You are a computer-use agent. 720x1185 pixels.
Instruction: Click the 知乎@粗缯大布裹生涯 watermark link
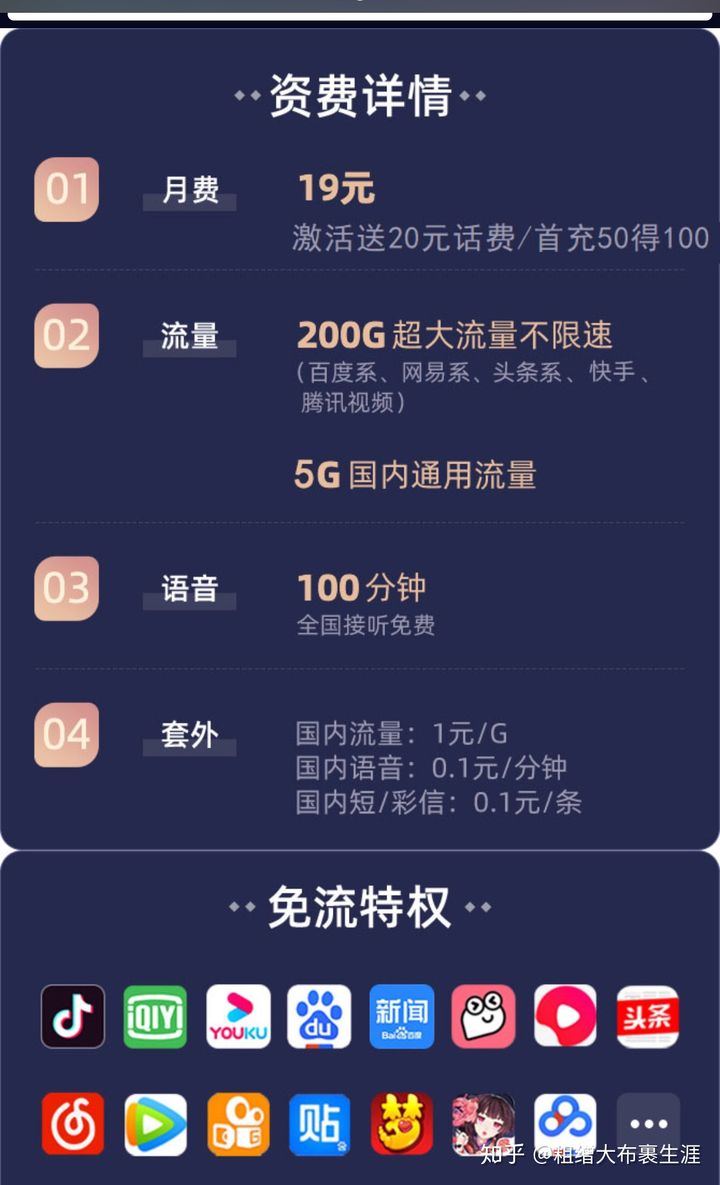[x=595, y=1157]
